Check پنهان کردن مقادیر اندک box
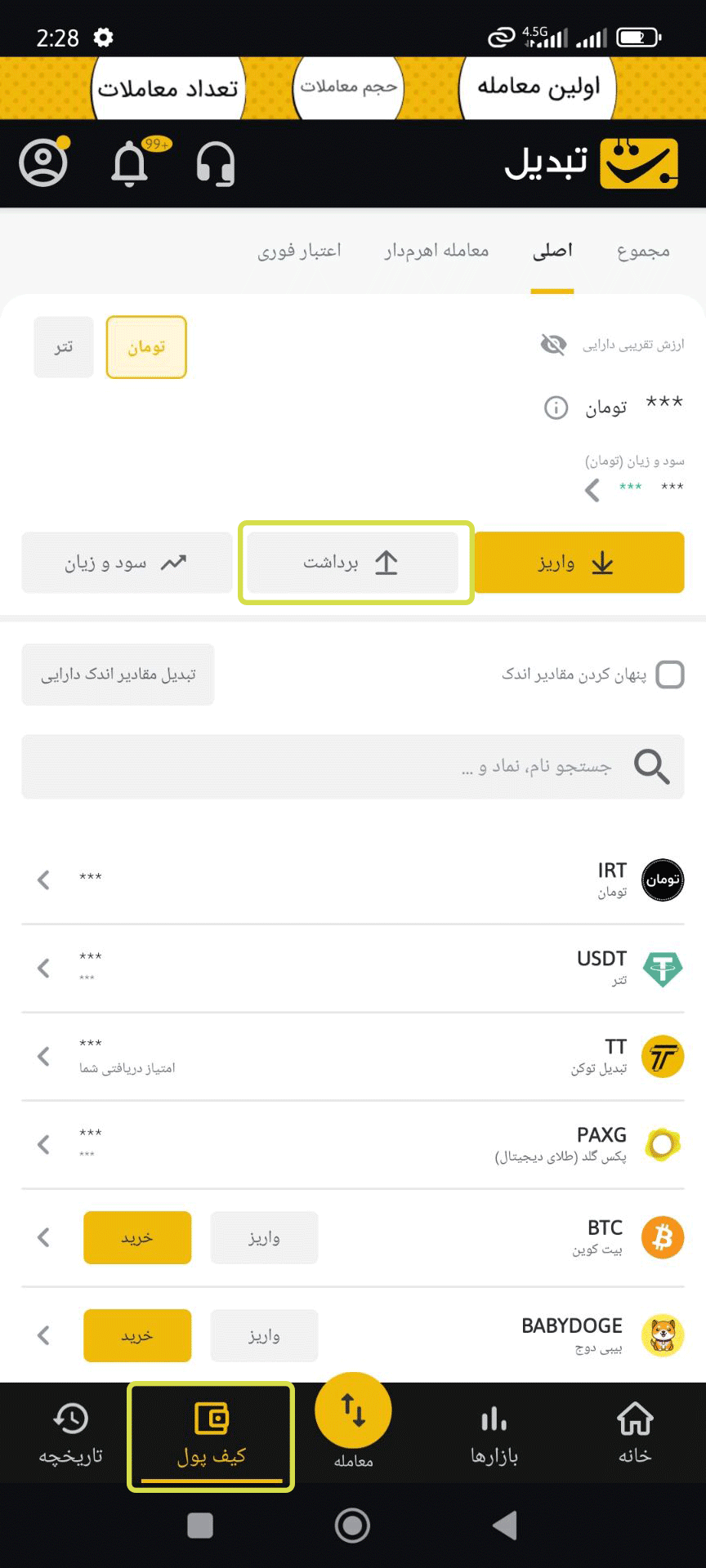Image resolution: width=706 pixels, height=1568 pixels. 670,675
